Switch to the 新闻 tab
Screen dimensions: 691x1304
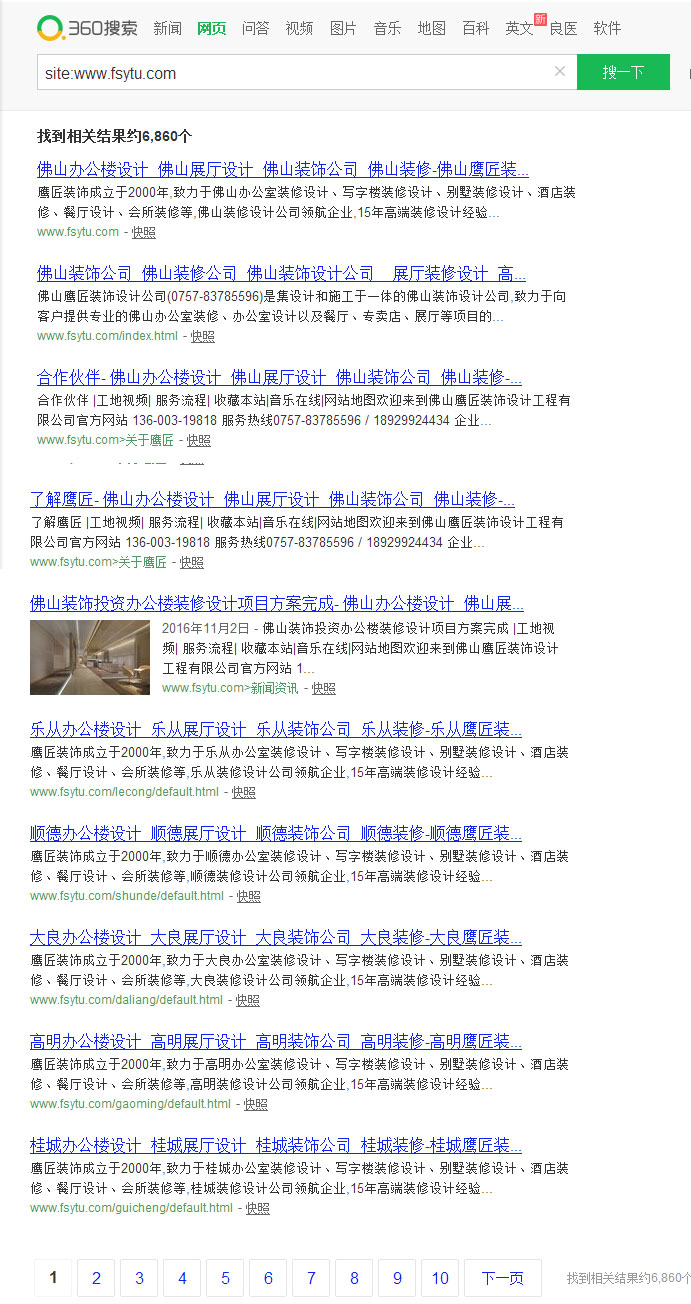tap(167, 28)
